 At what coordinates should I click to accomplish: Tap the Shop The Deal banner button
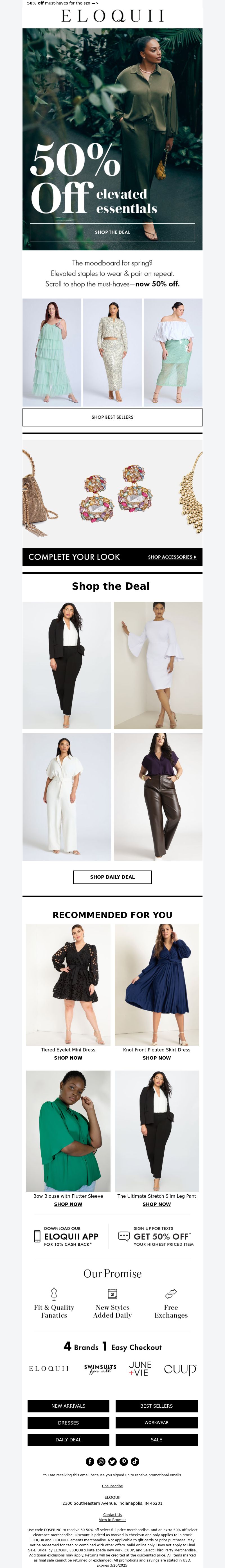pos(112,232)
